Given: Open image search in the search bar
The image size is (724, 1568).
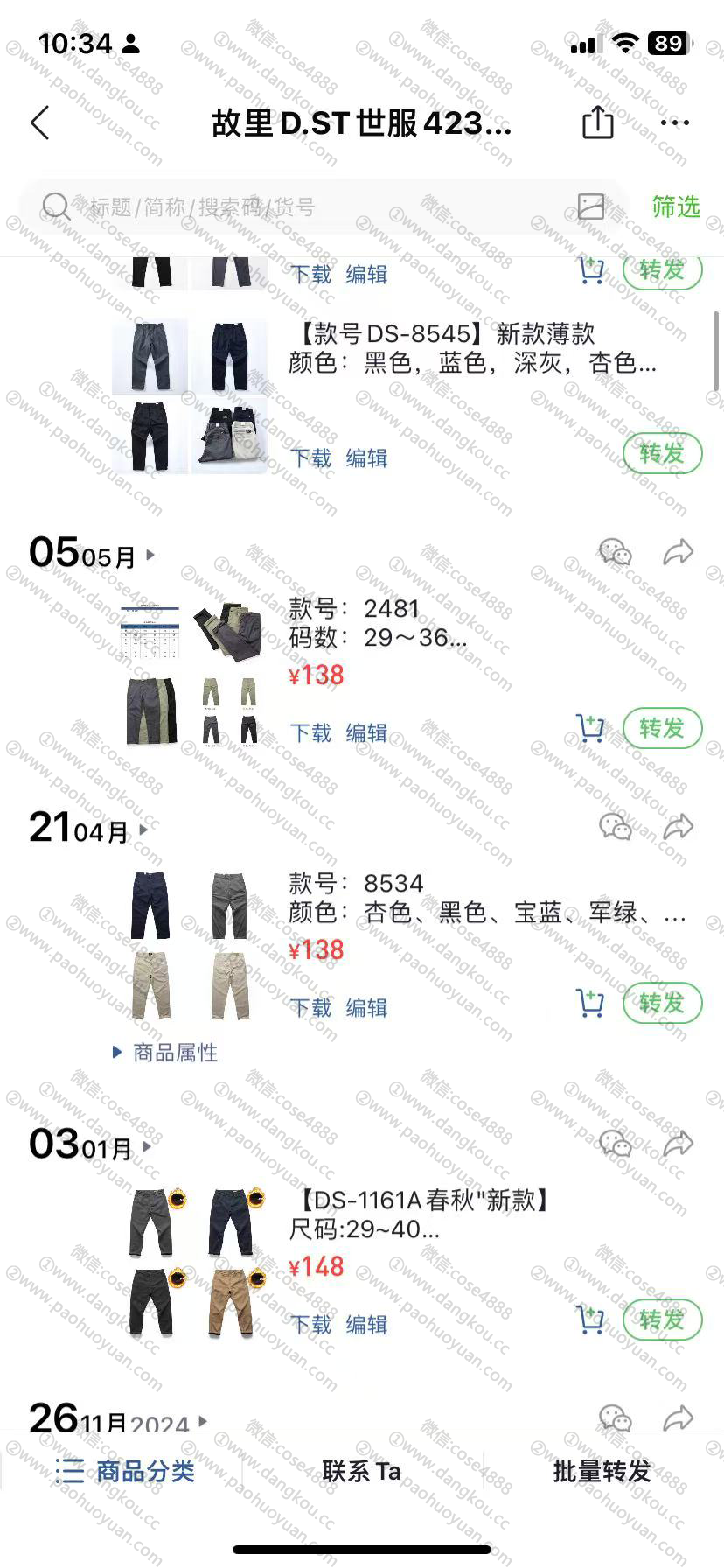Looking at the screenshot, I should coord(591,206).
